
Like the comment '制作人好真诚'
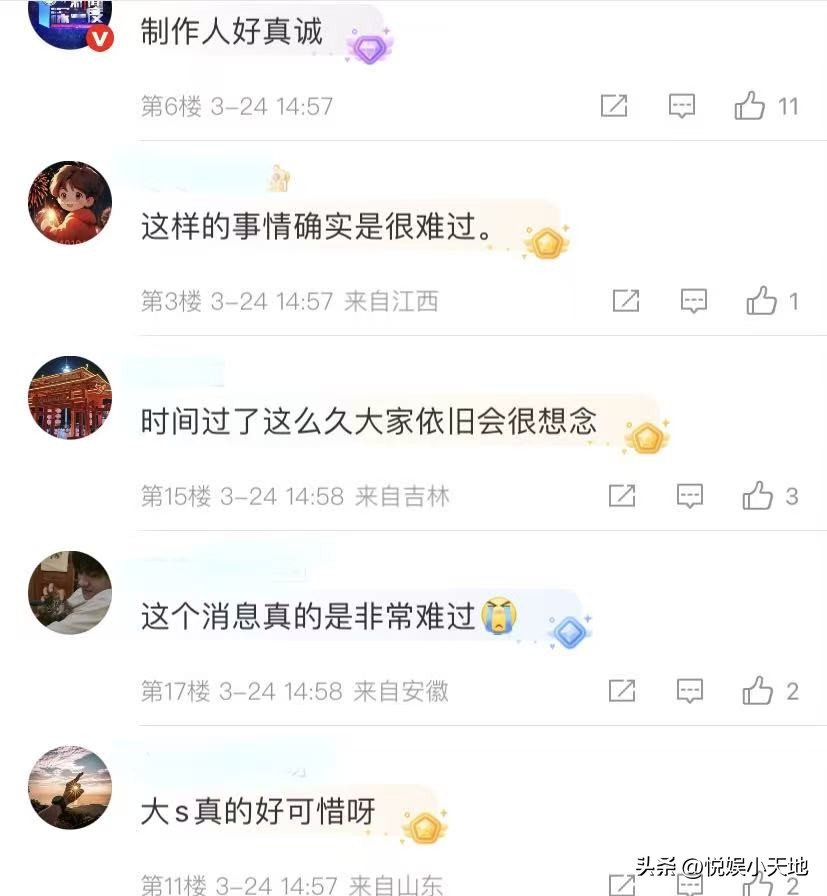coord(750,106)
